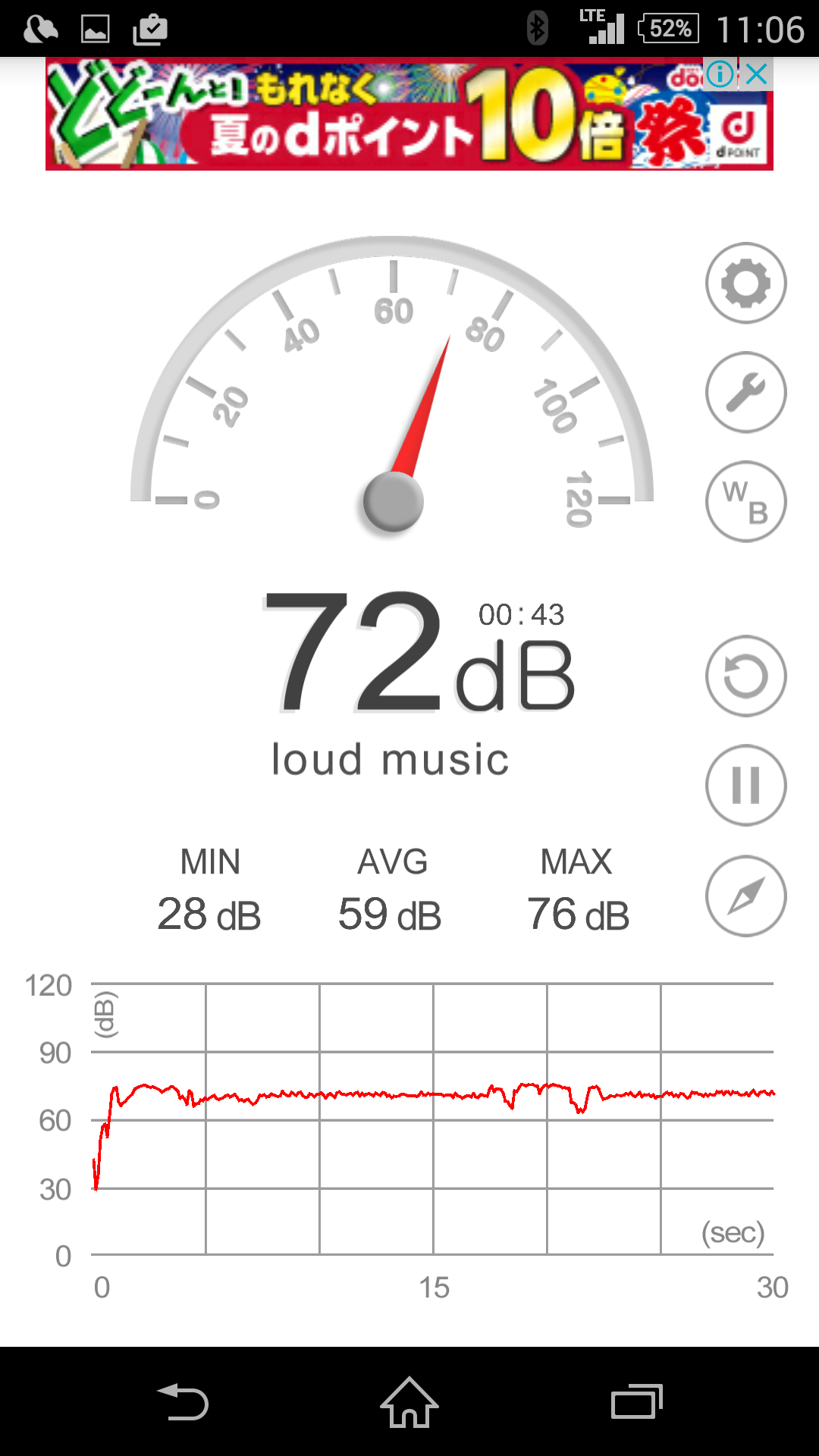Go back with the system back button
The height and width of the screenshot is (1456, 819).
[183, 1402]
